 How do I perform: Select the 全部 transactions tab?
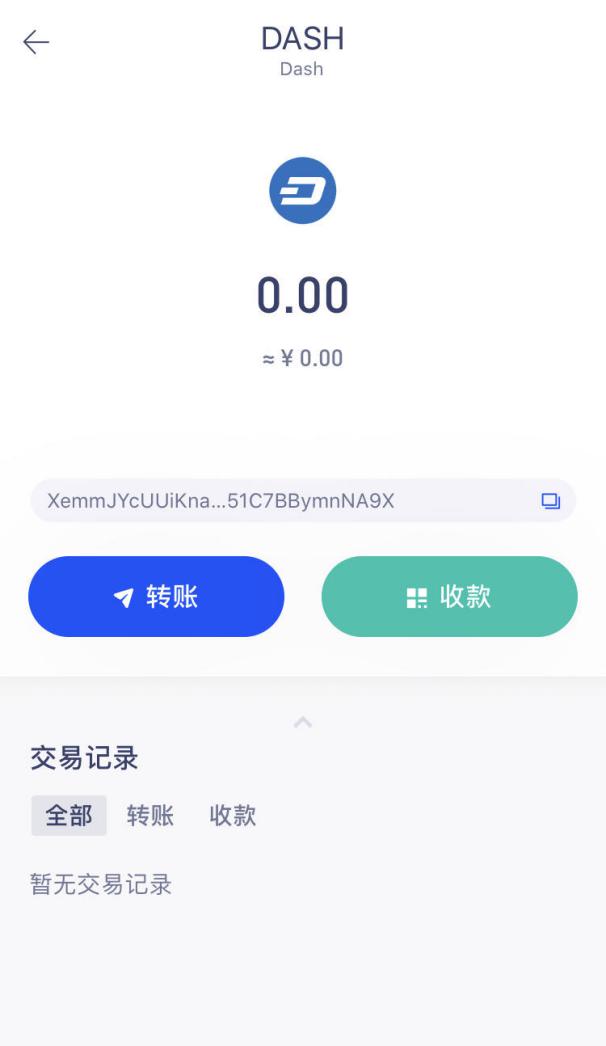tap(69, 815)
